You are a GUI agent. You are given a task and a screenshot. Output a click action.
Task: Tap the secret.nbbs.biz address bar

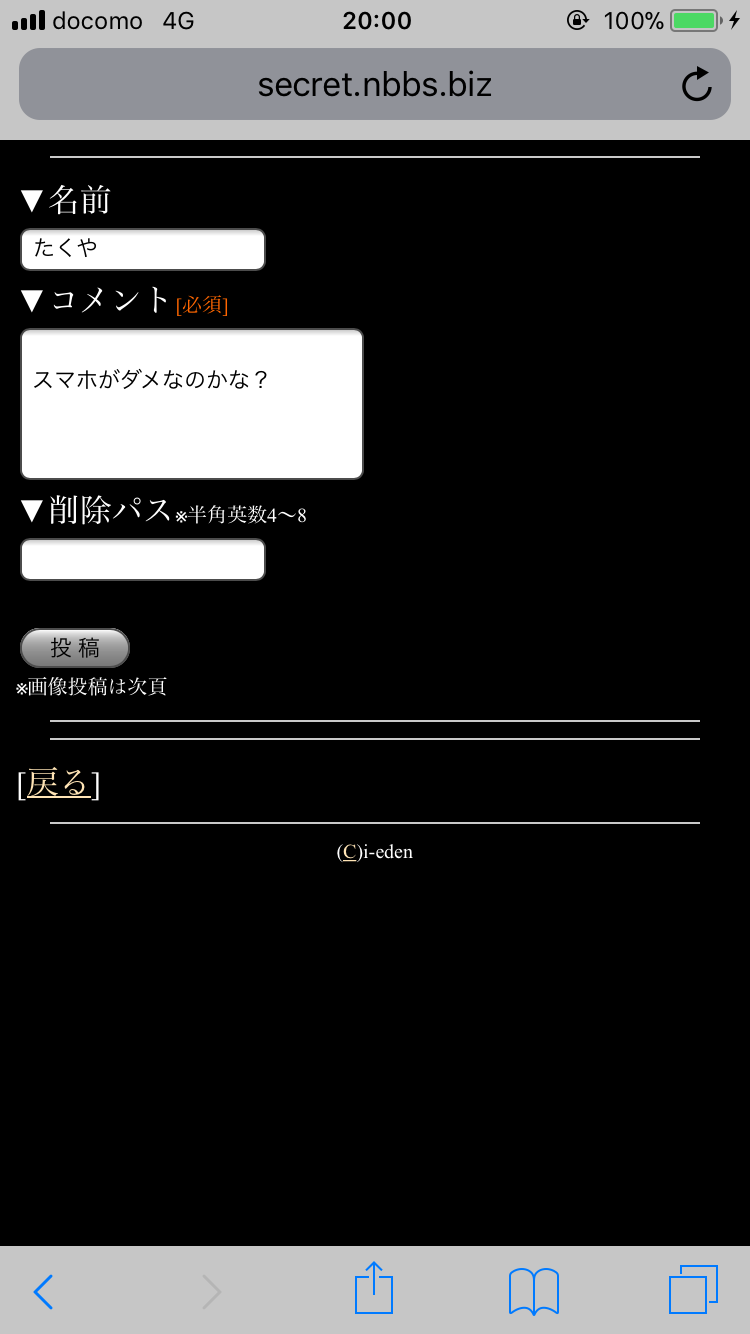pyautogui.click(x=374, y=84)
